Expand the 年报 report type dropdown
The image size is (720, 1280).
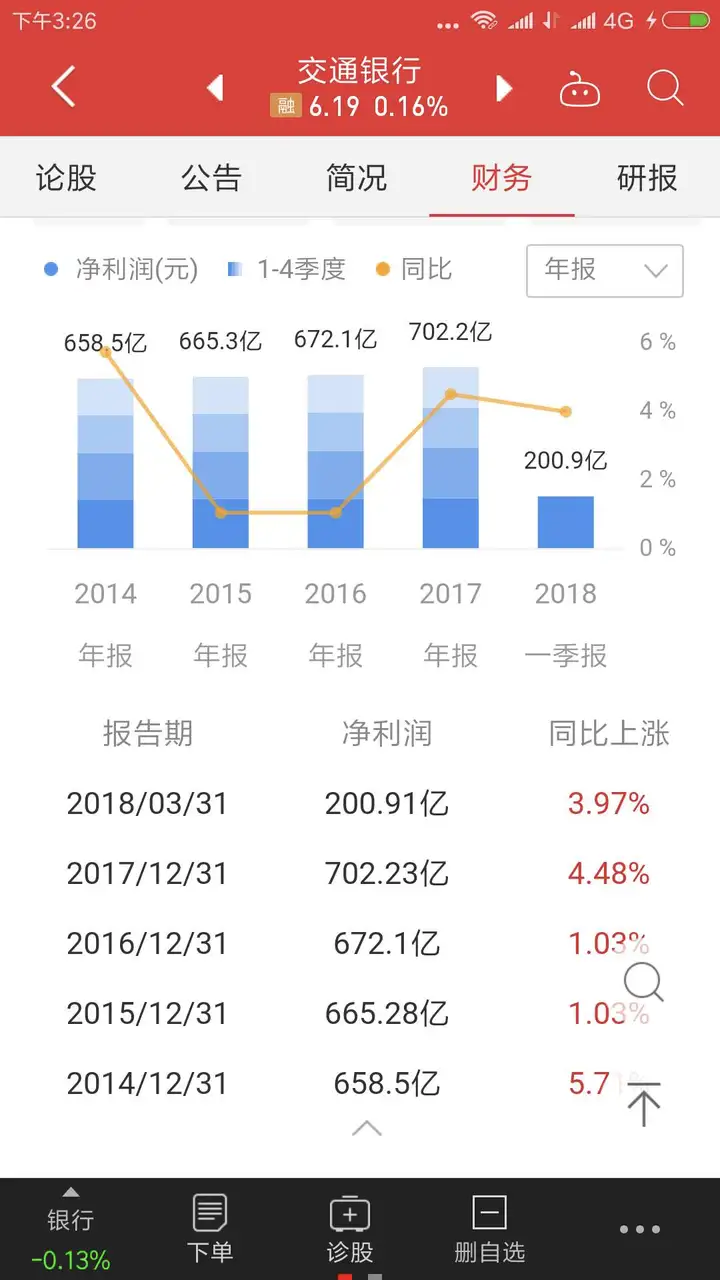pyautogui.click(x=605, y=271)
